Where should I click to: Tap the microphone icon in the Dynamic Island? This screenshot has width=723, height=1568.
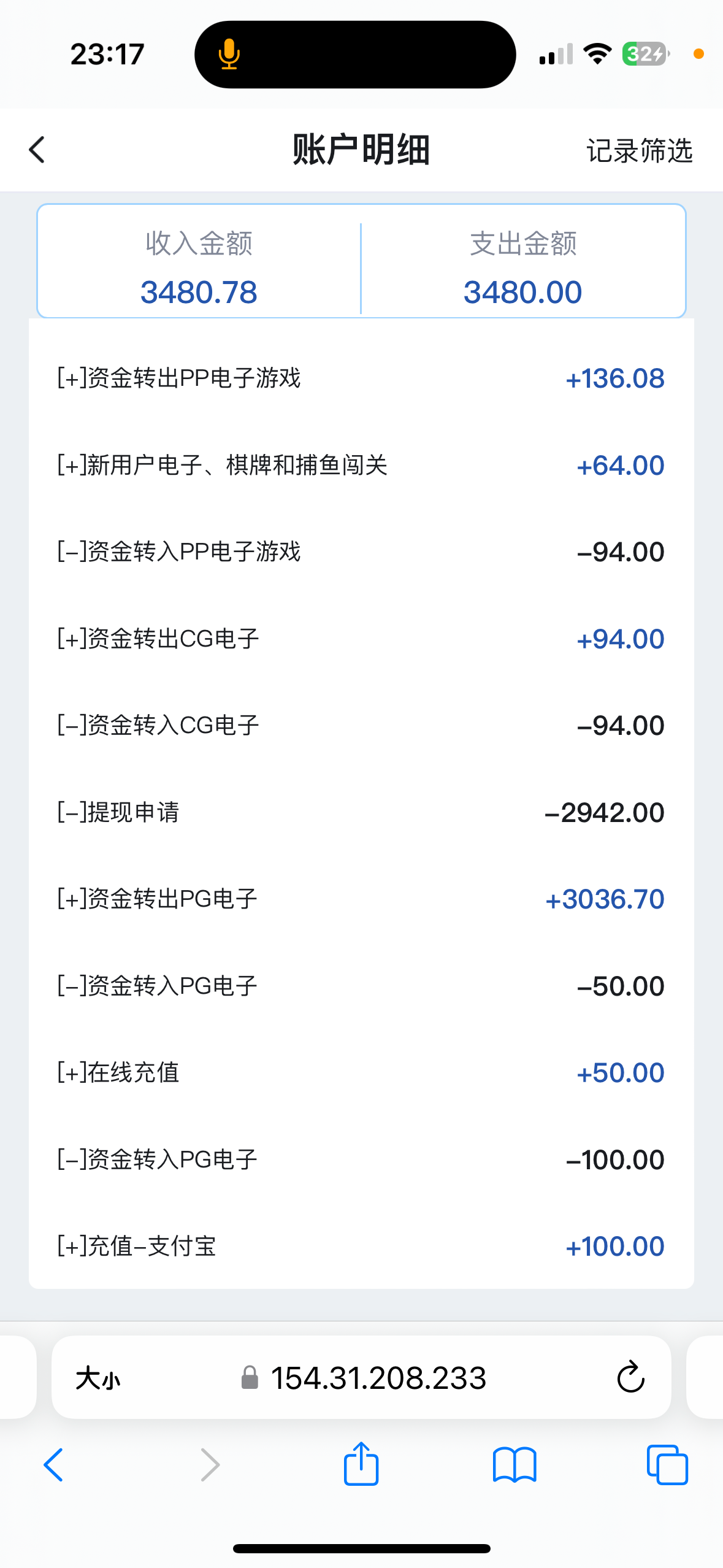click(x=228, y=54)
